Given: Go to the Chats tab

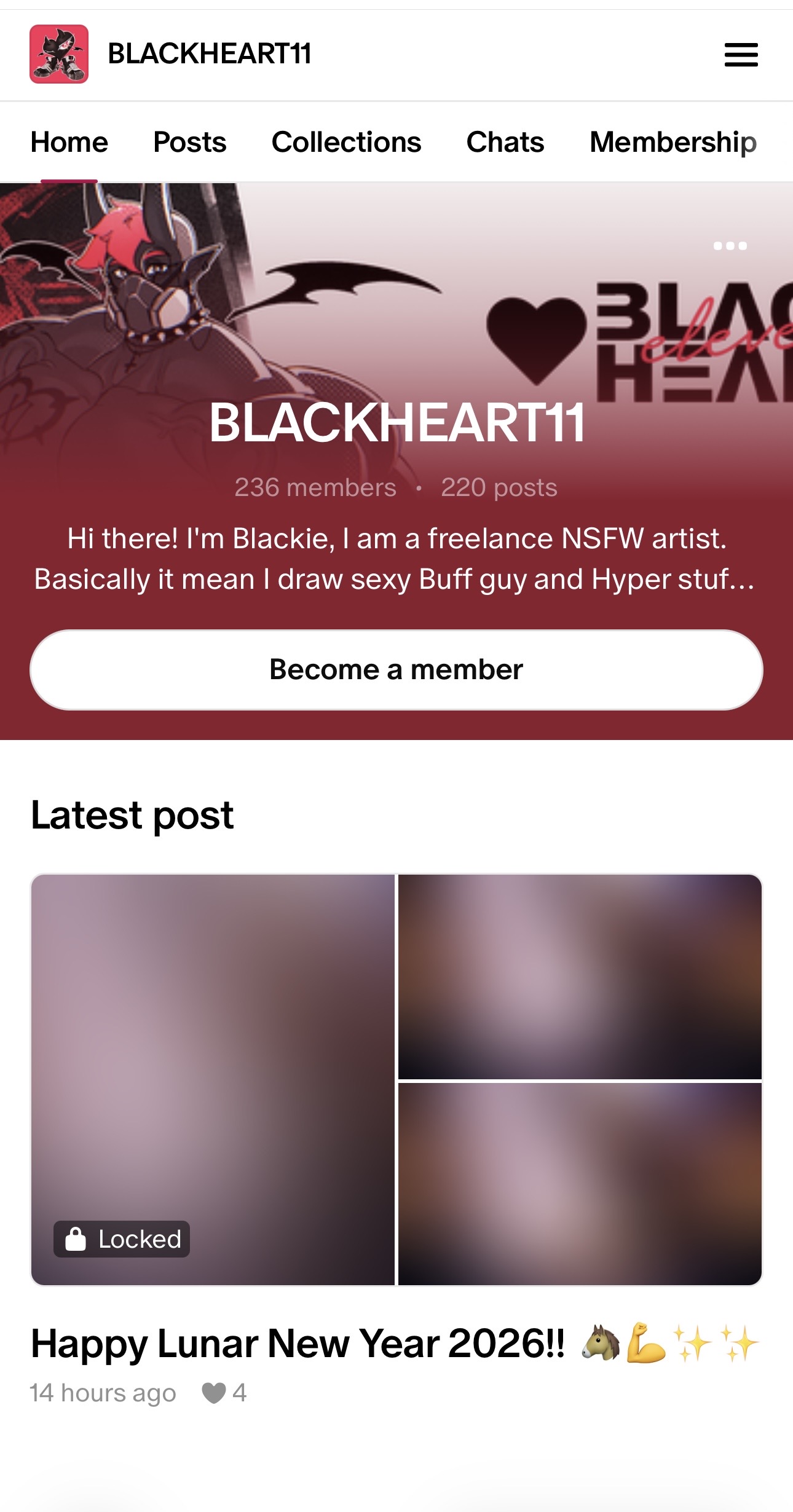Looking at the screenshot, I should tap(505, 142).
